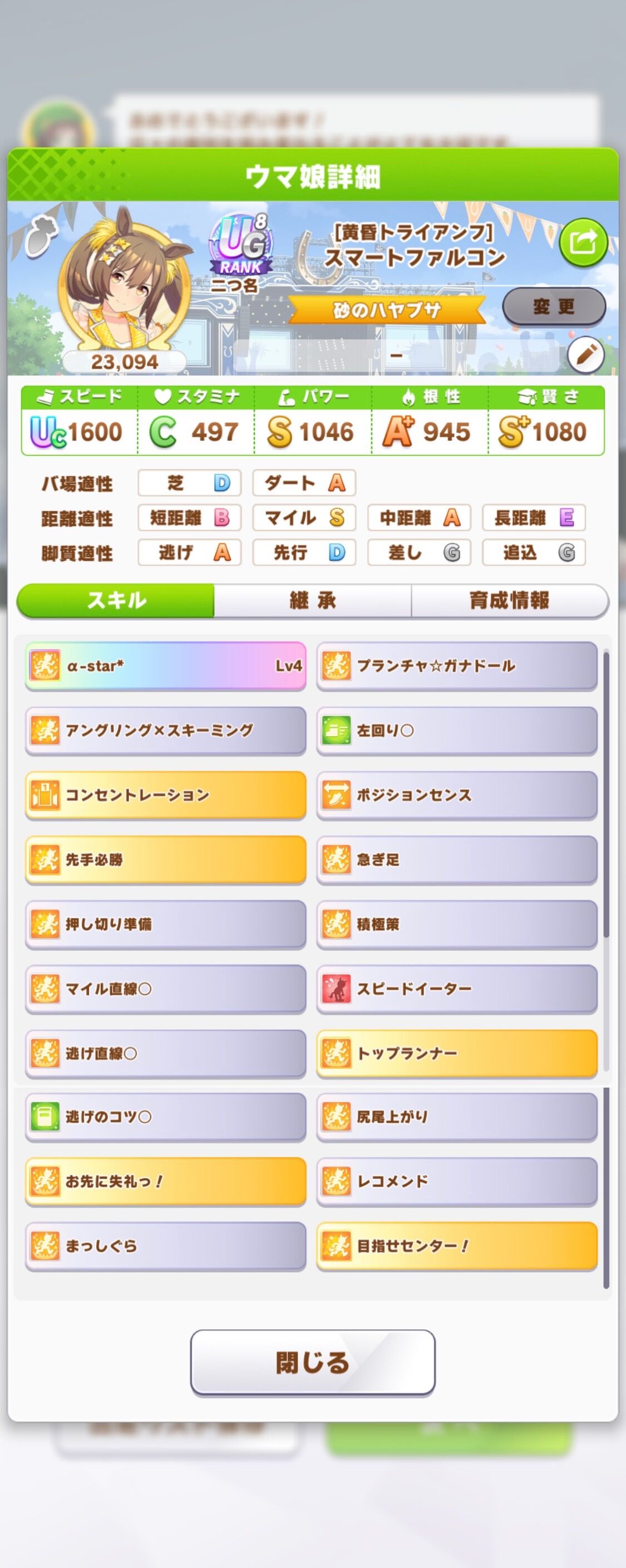Image resolution: width=626 pixels, height=1568 pixels.
Task: Open the アングリング×スキーミング skill
Action: click(165, 730)
